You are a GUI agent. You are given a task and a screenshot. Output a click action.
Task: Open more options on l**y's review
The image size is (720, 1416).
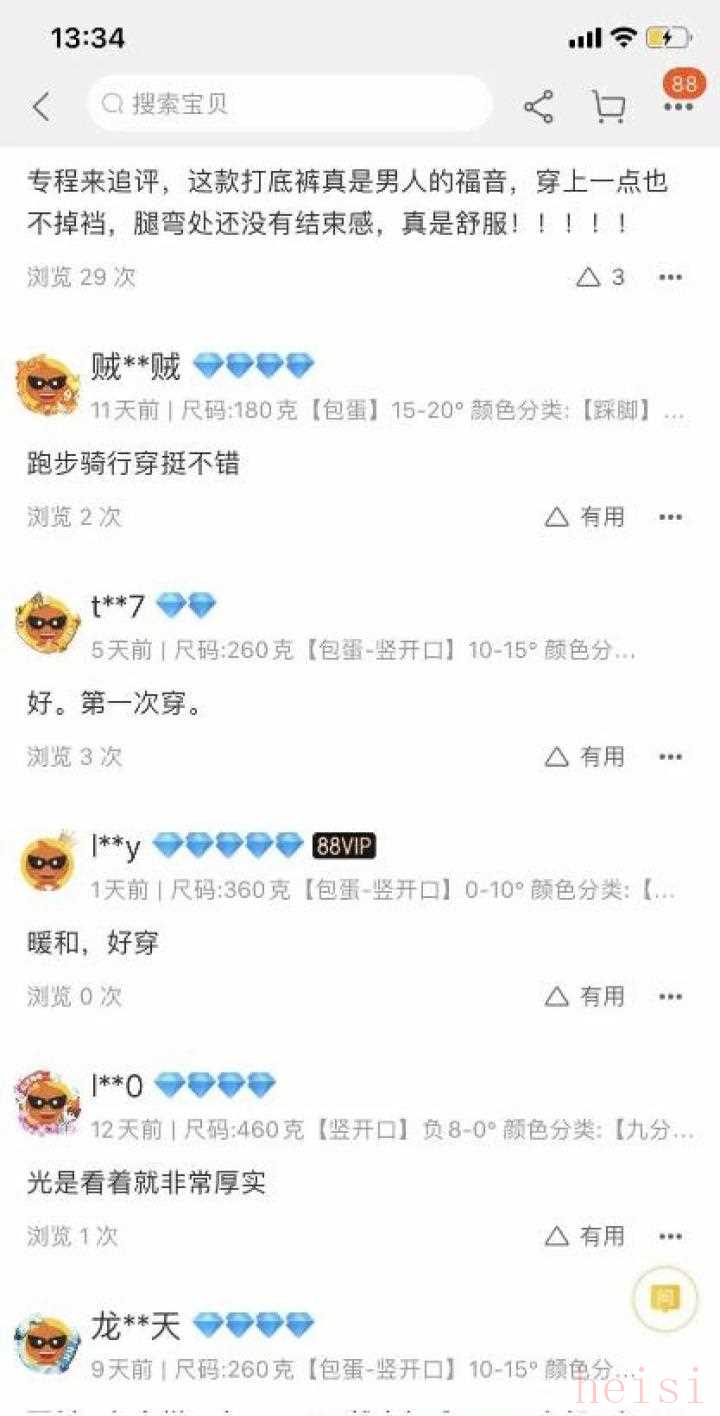(670, 996)
